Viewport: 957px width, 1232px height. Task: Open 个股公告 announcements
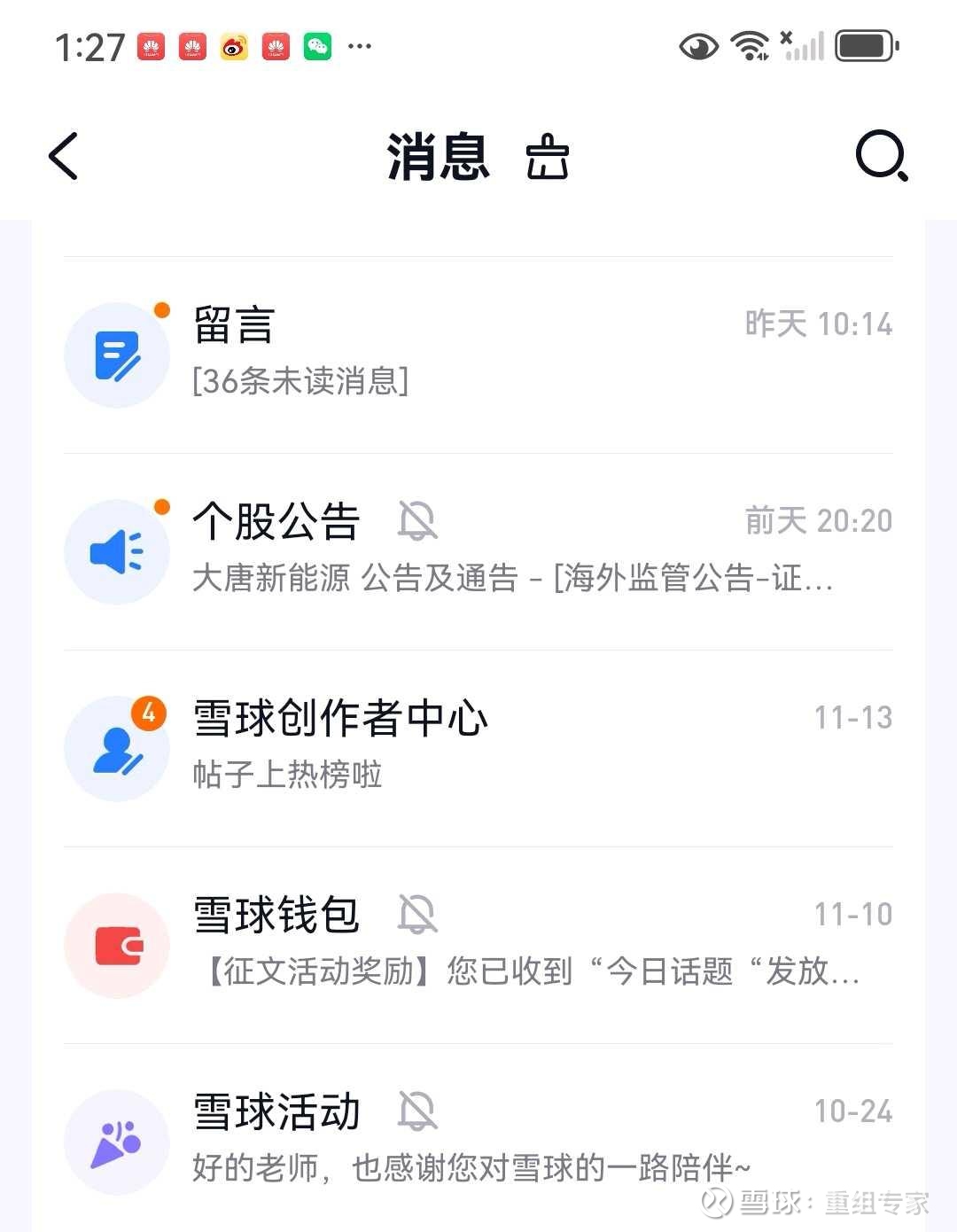(x=478, y=551)
